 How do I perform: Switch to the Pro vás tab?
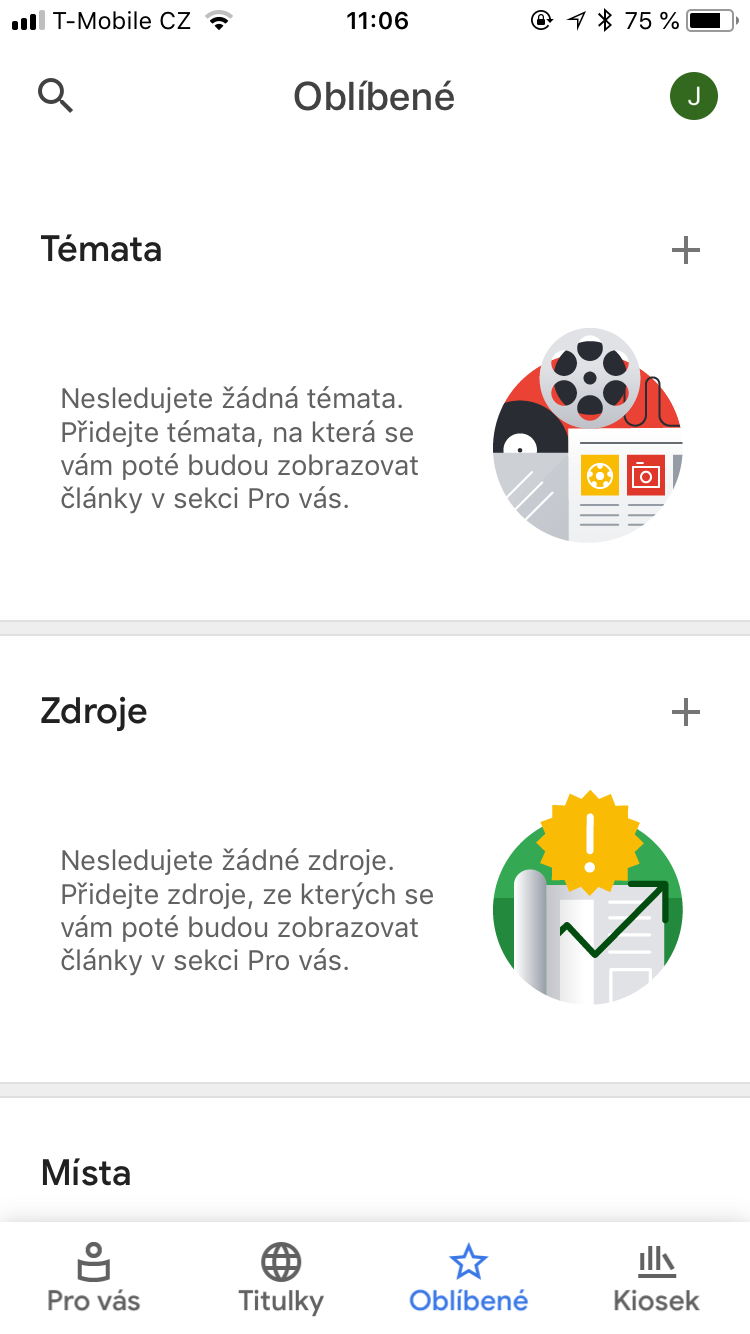93,1300
